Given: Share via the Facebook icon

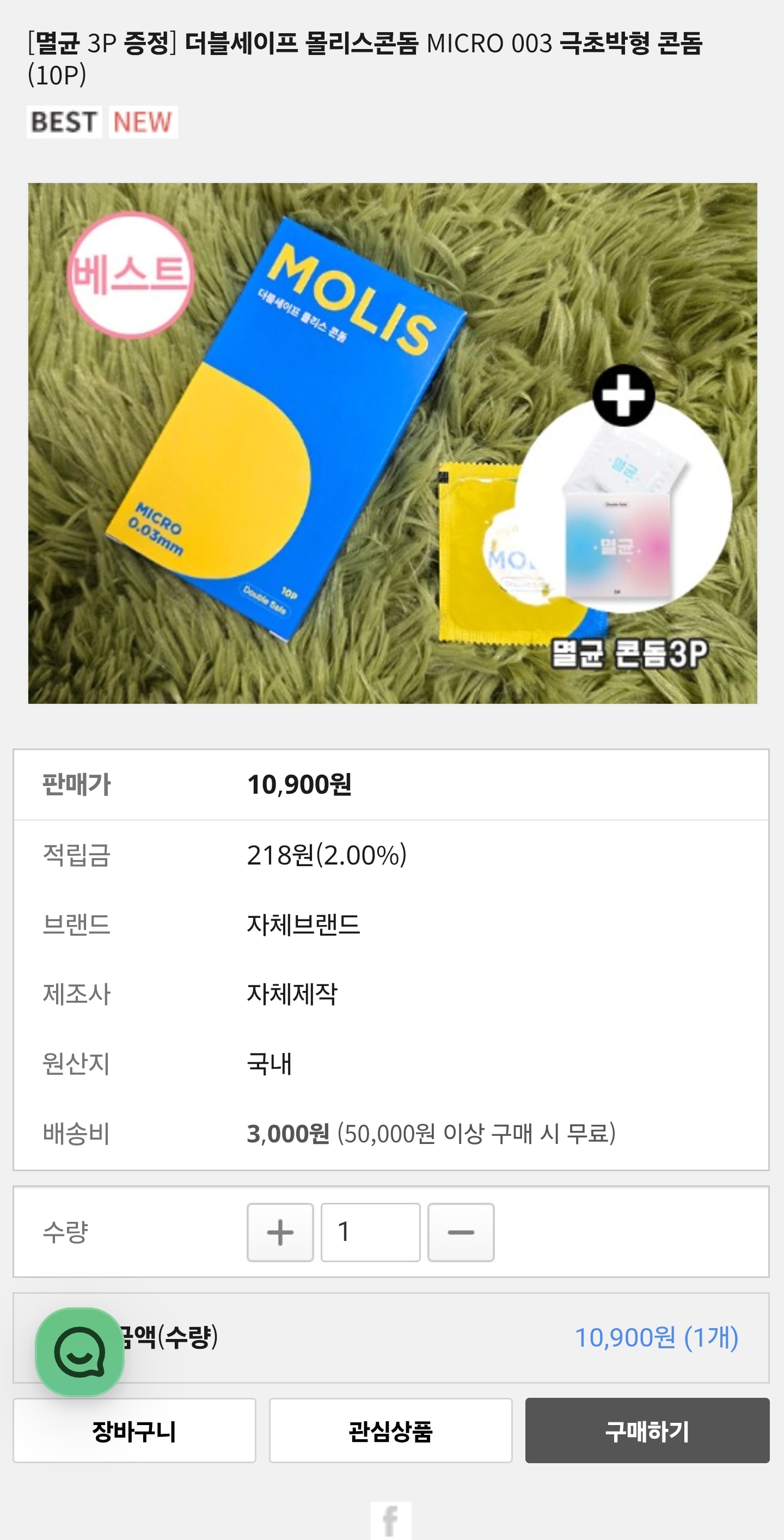Looking at the screenshot, I should coord(391,1520).
